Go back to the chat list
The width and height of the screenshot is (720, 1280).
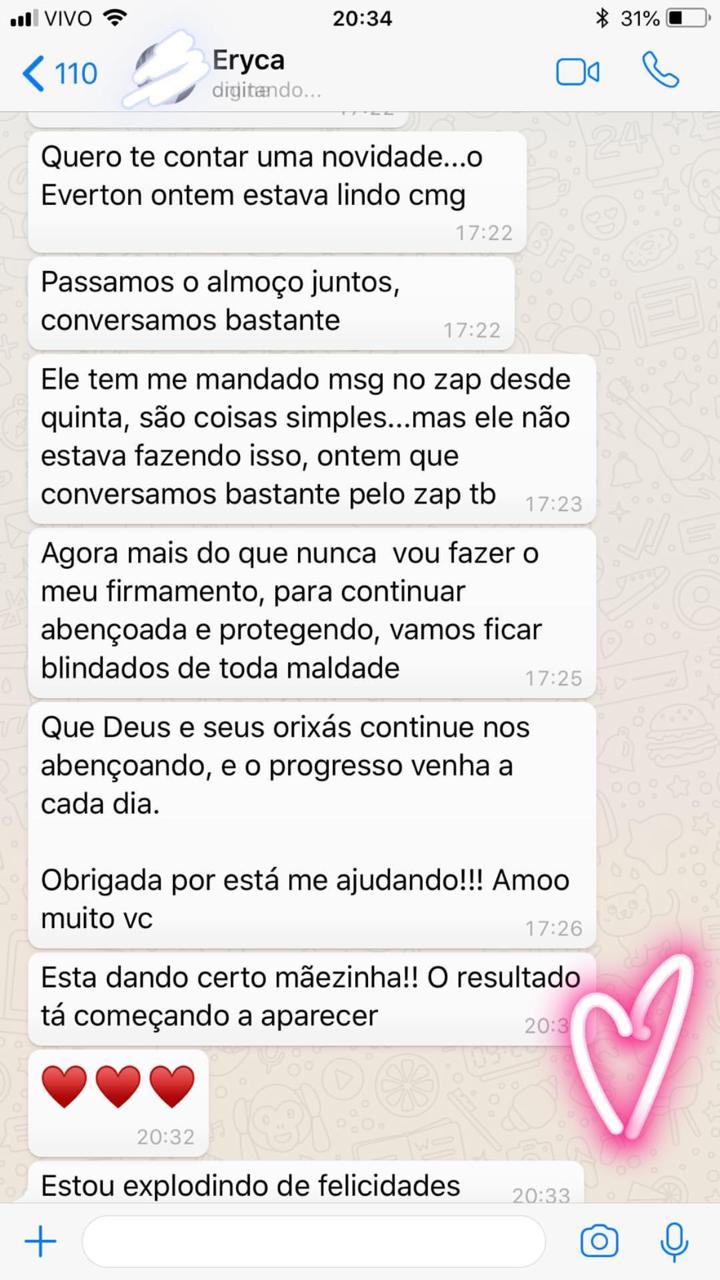click(x=58, y=73)
